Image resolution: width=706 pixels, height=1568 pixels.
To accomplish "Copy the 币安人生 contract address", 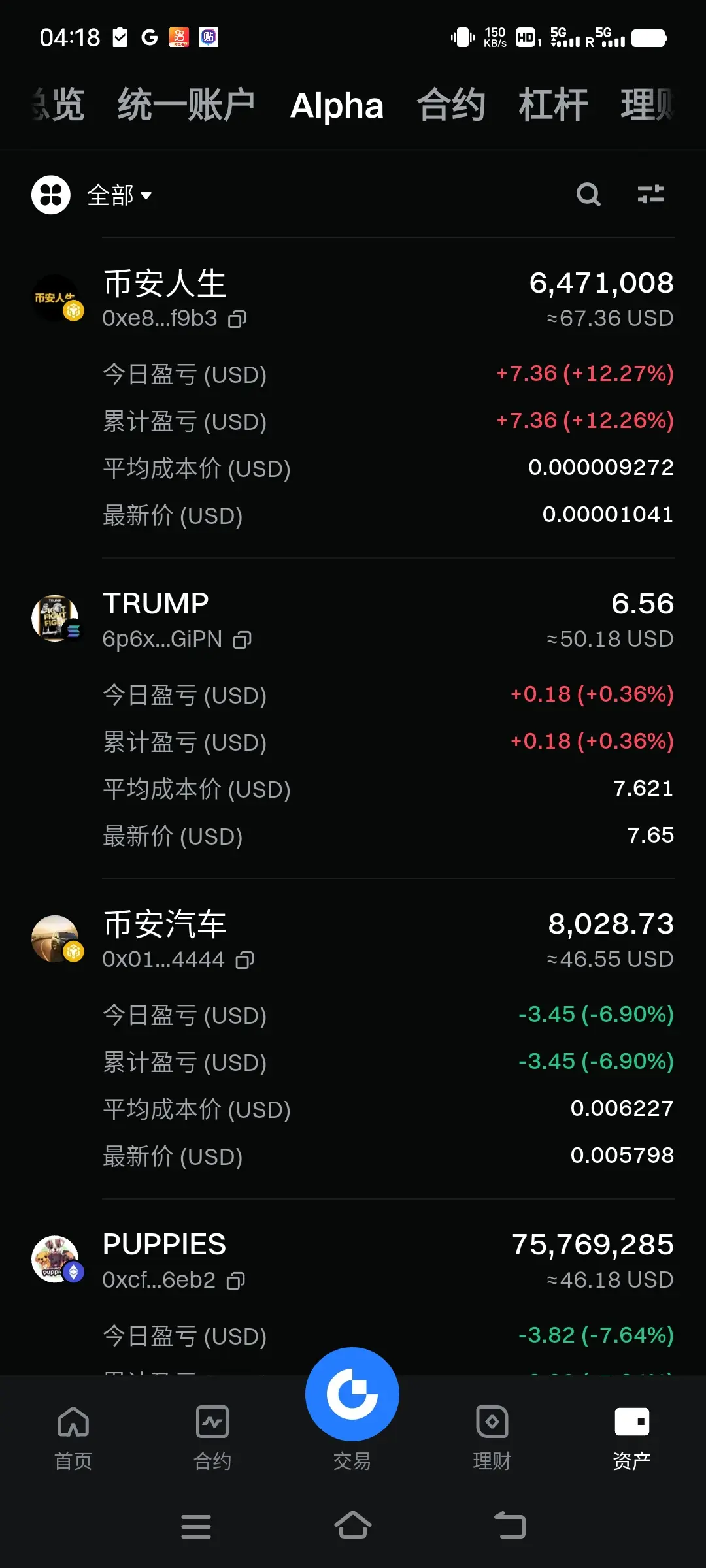I will click(x=237, y=319).
